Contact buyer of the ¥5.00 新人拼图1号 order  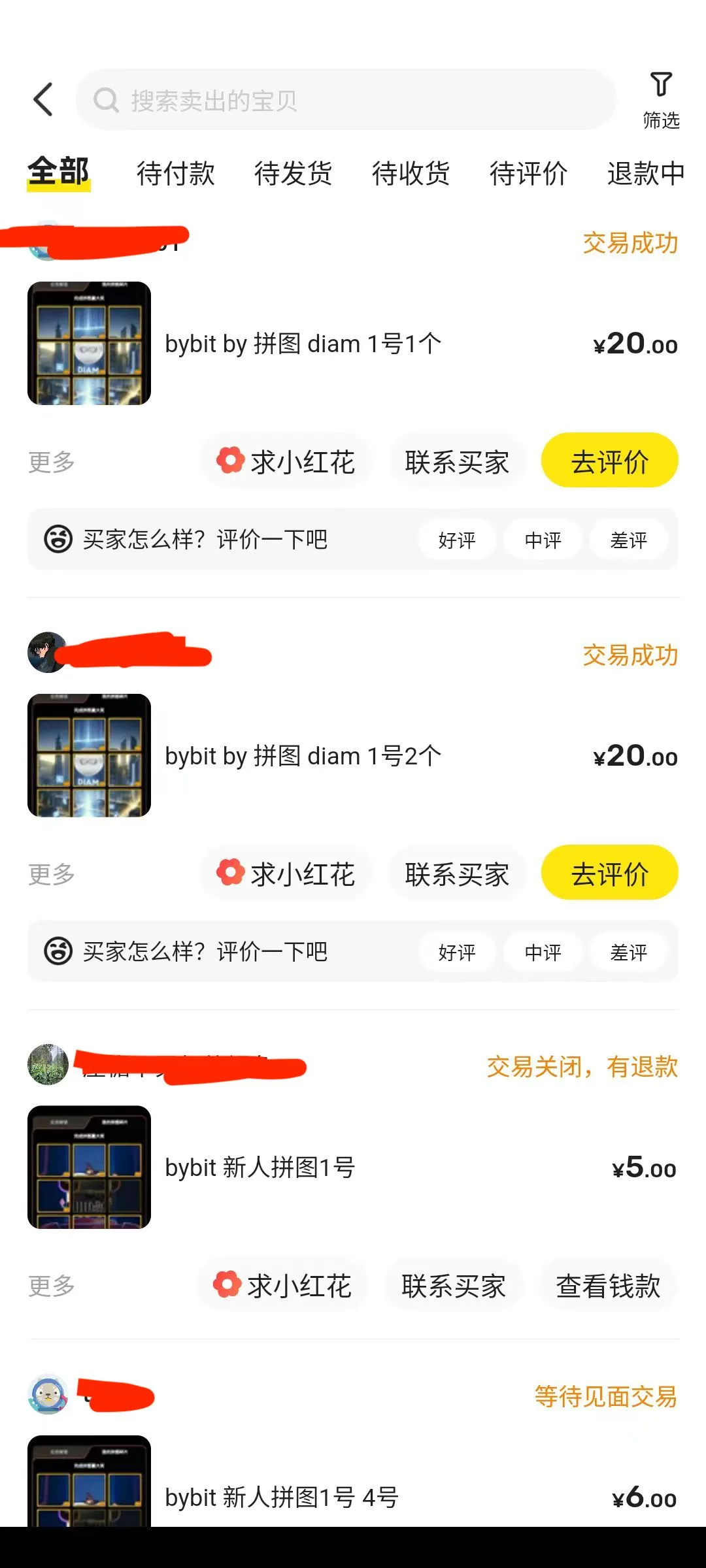454,1286
